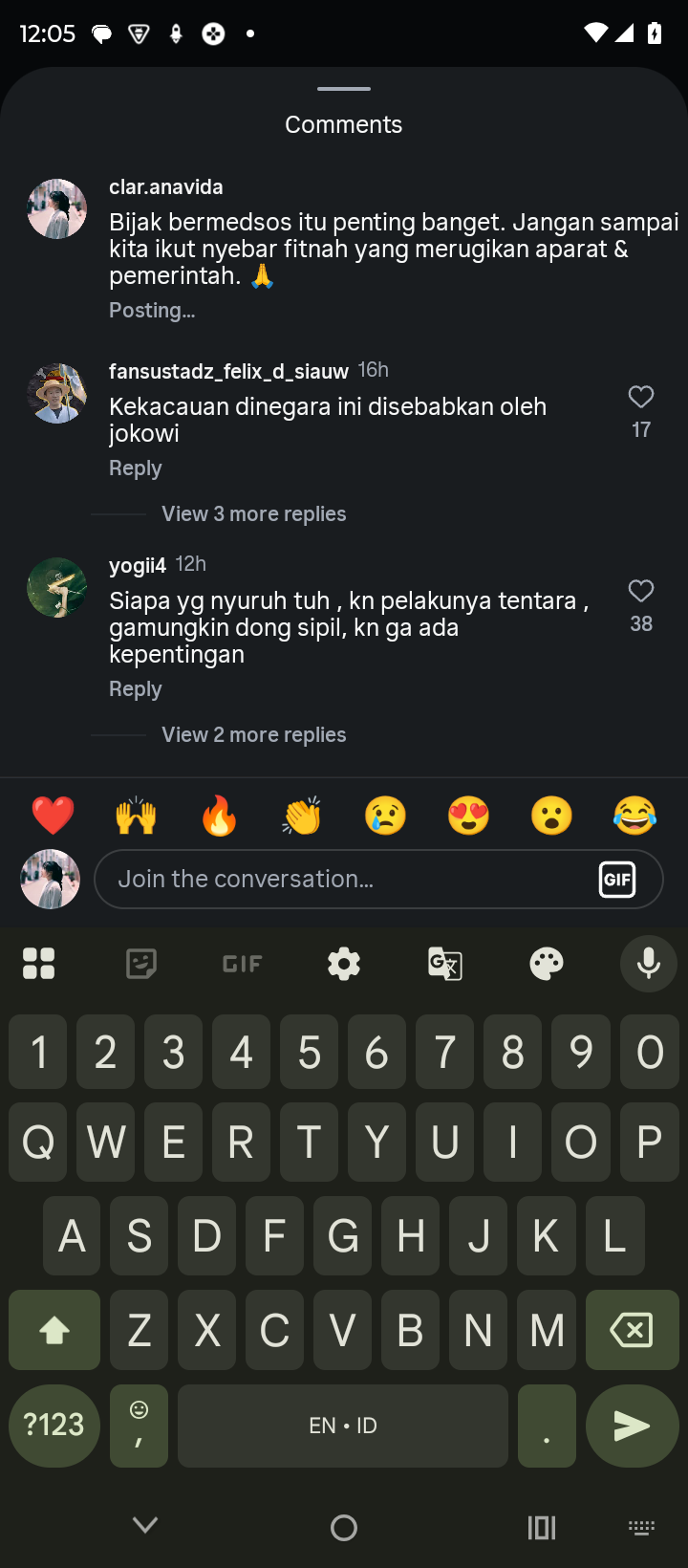
Task: Reply to fansustadz_felix_d_siauw's comment
Action: click(135, 468)
